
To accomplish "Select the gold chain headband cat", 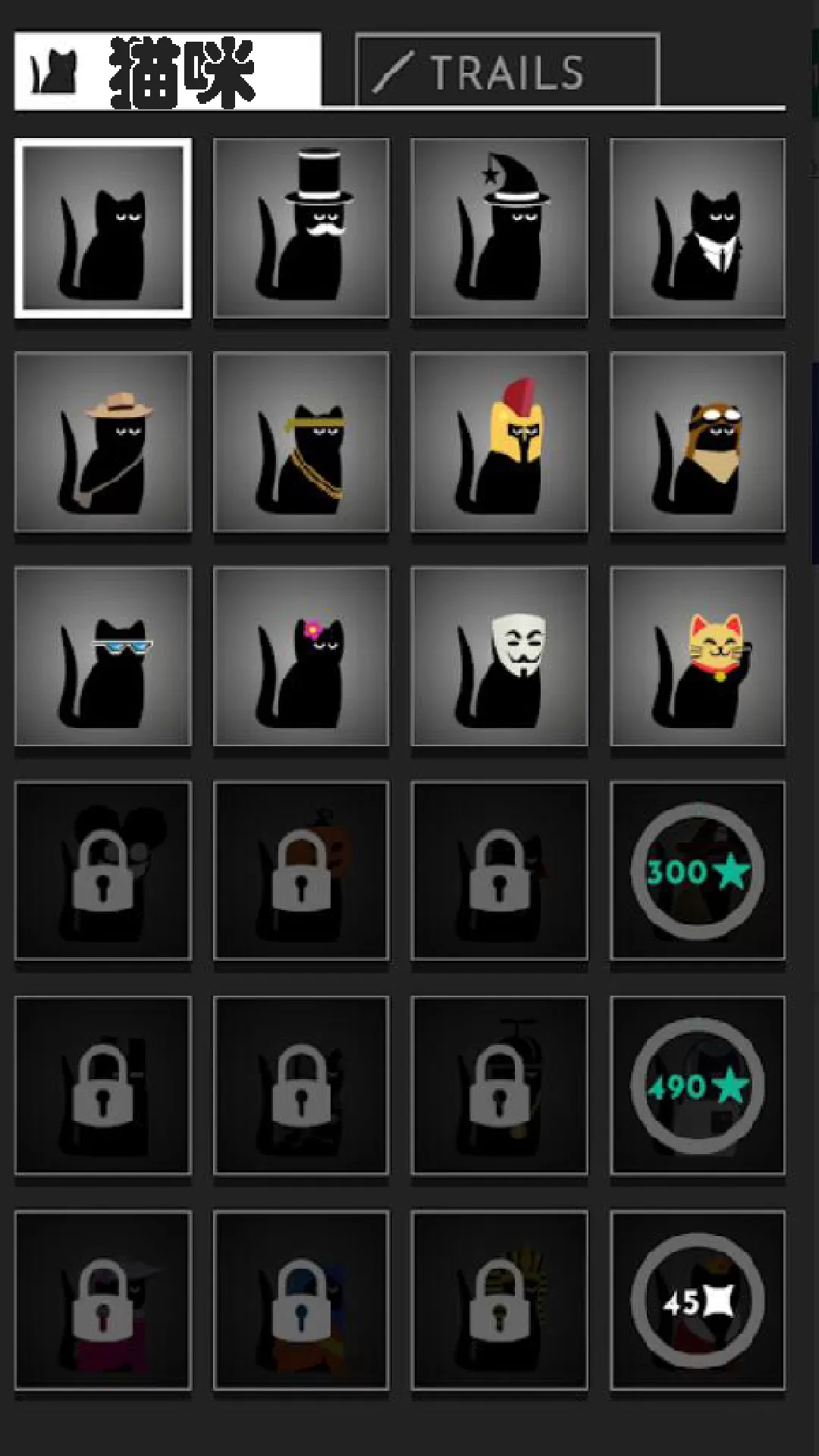I will click(301, 442).
